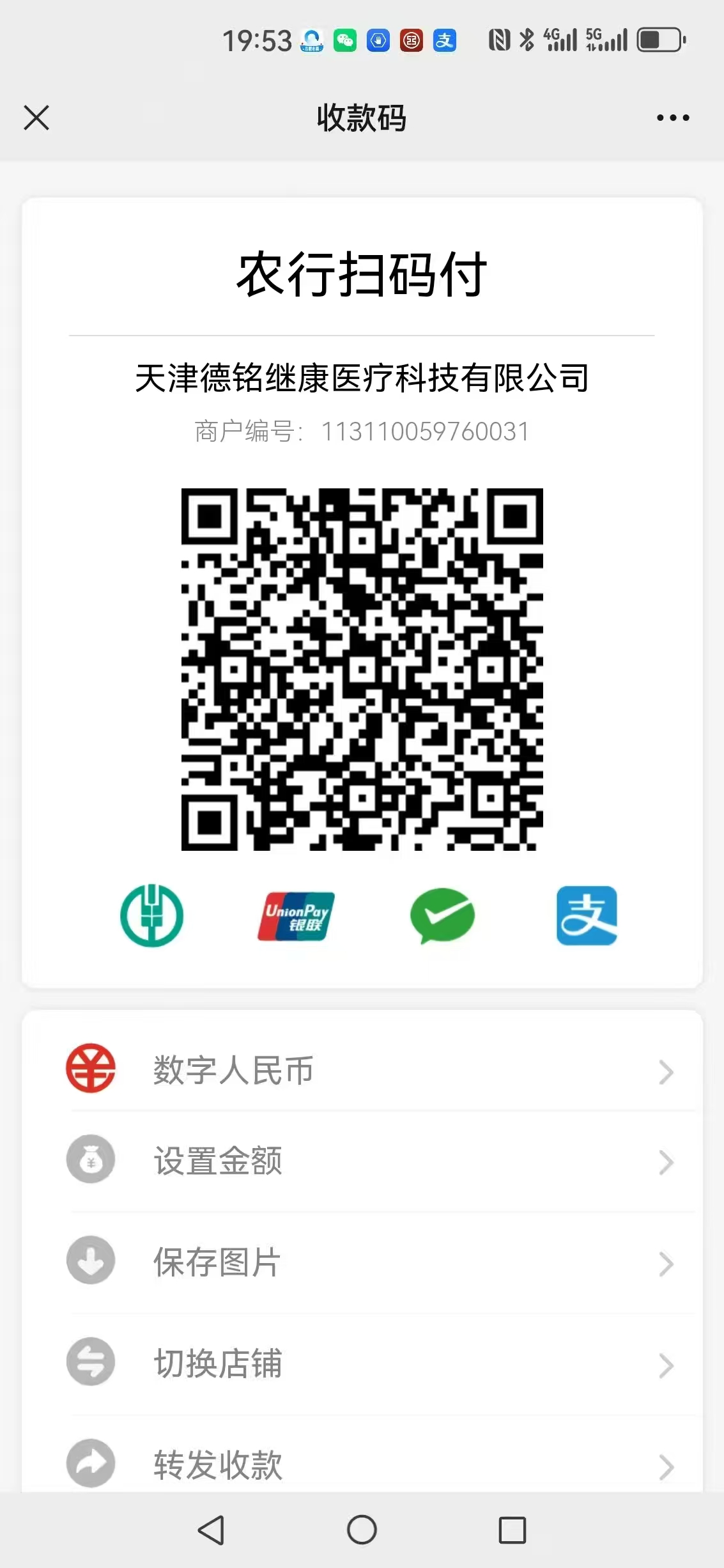Go back using system back button
724x1568 pixels.
(212, 1530)
